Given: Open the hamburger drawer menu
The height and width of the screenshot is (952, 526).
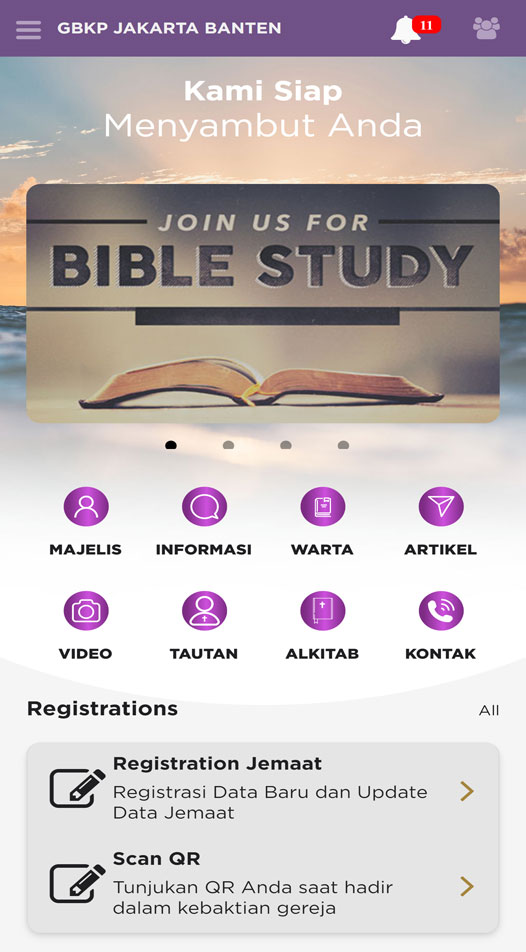Looking at the screenshot, I should coord(29,29).
